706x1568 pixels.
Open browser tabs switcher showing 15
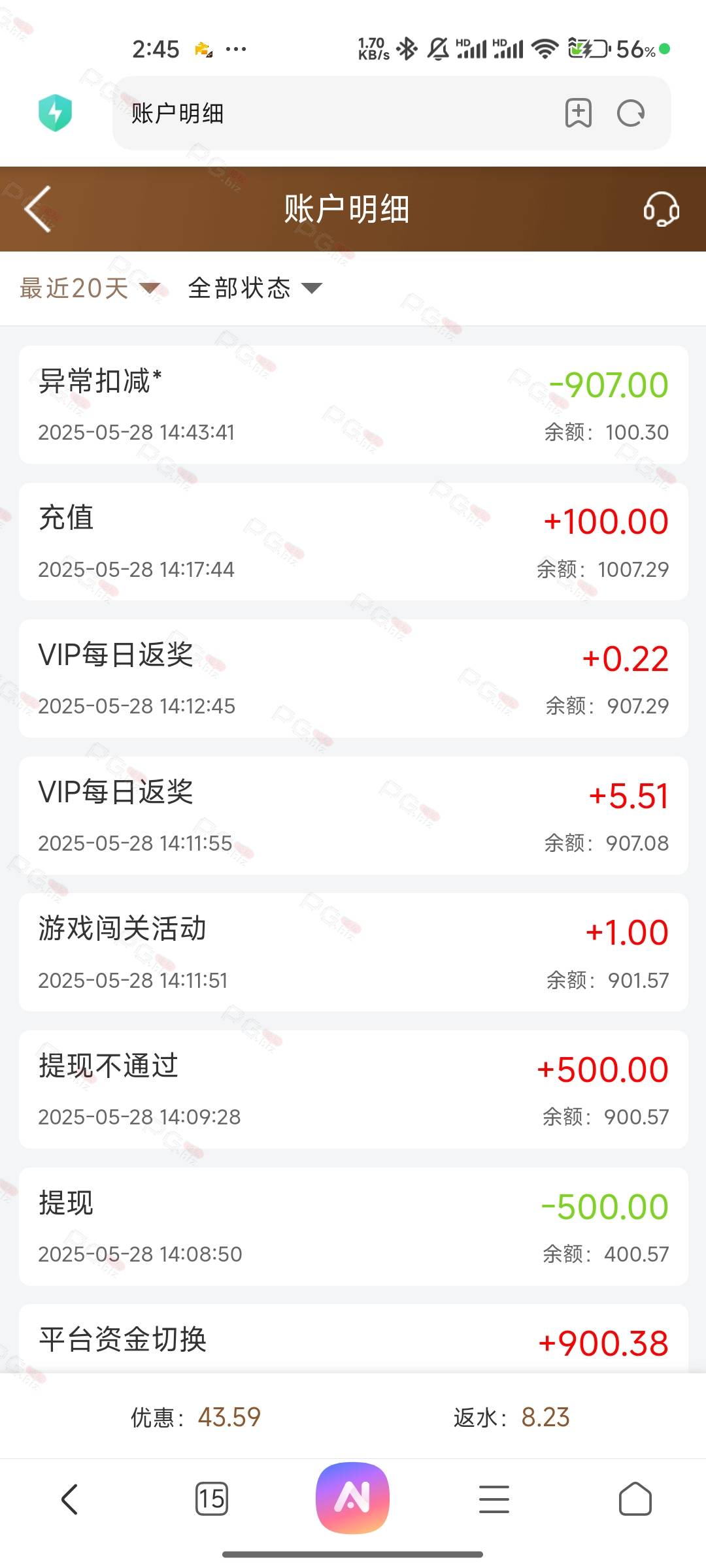tap(212, 1498)
